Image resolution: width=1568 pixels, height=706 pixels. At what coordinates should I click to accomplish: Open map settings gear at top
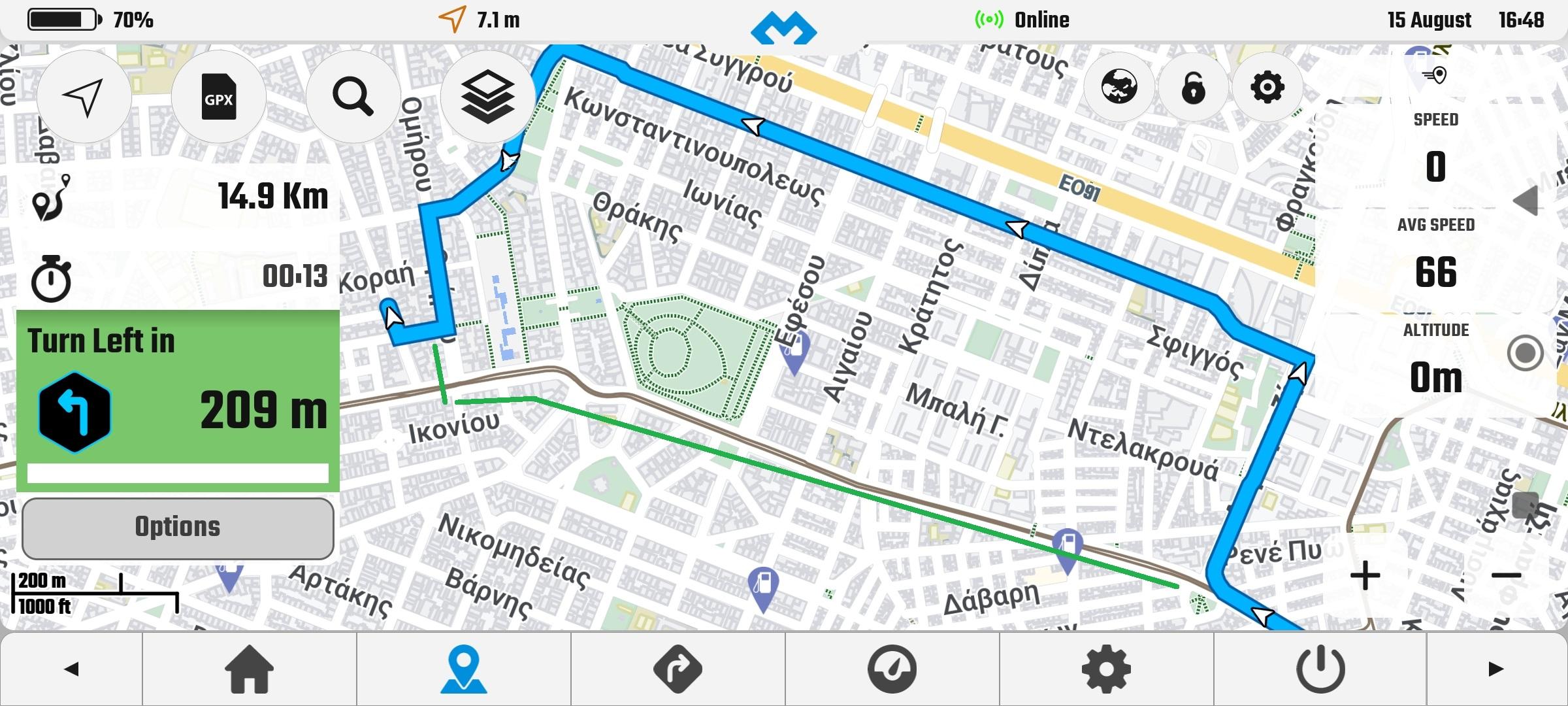pos(1267,87)
